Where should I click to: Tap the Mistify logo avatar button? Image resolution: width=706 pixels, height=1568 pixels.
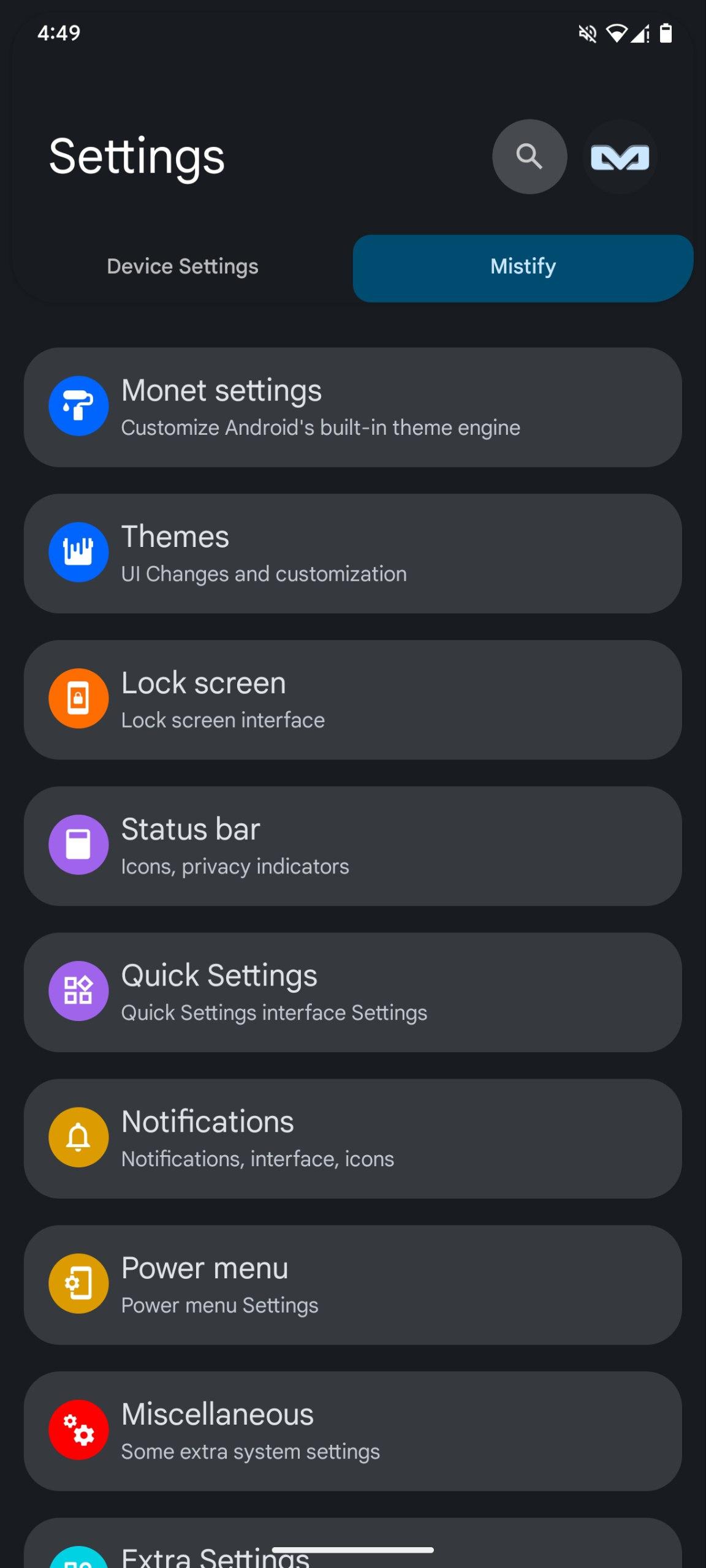click(x=620, y=157)
